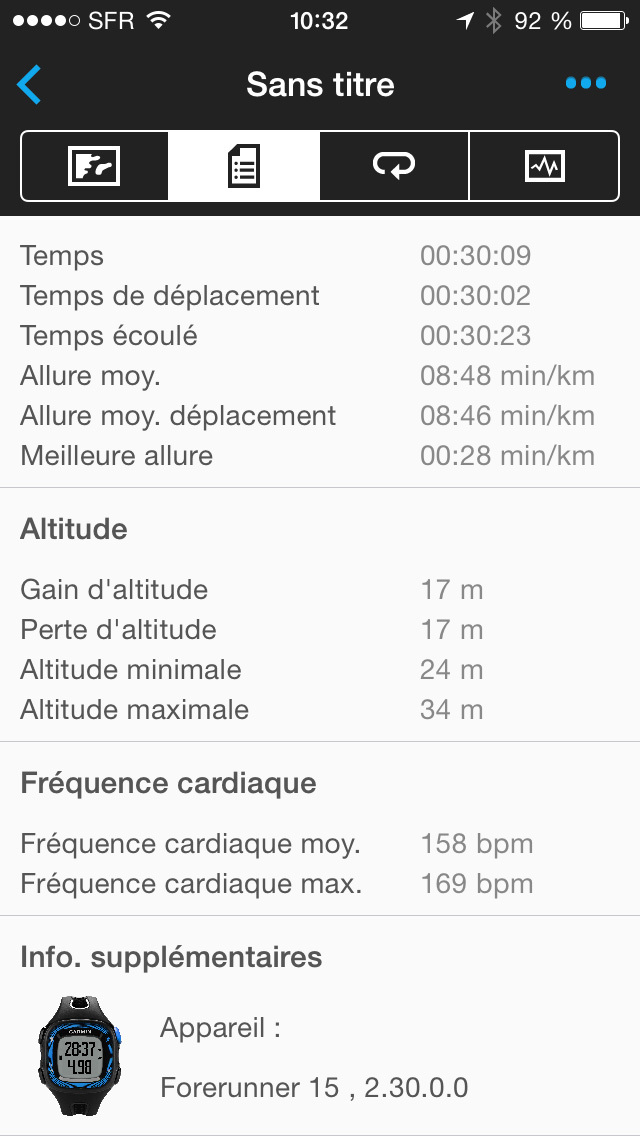Switch to the map view tab
This screenshot has width=640, height=1136.
94,166
